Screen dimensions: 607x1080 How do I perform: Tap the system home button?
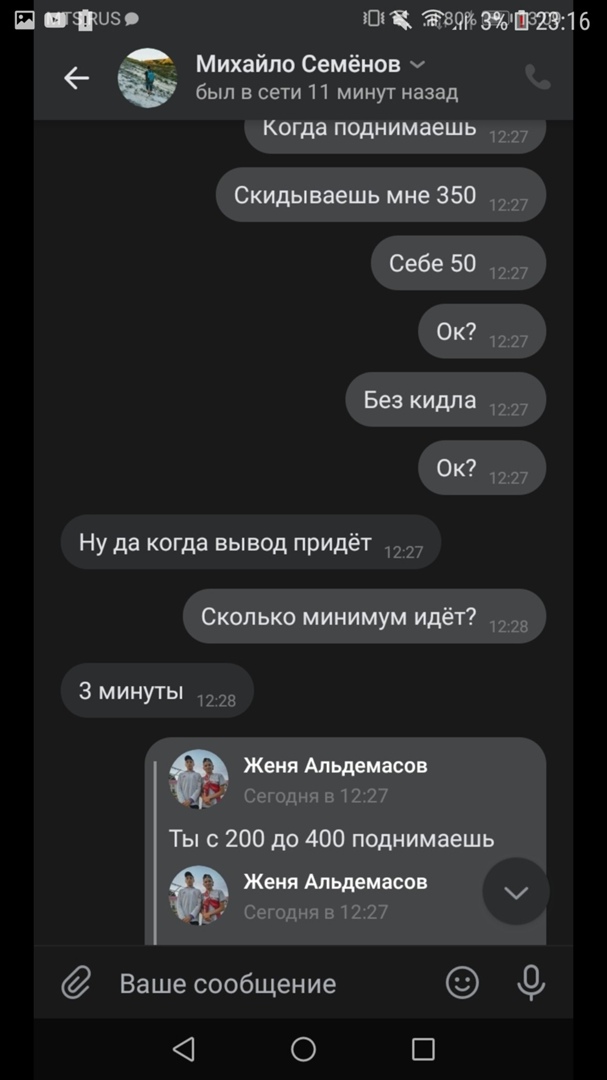point(303,1048)
